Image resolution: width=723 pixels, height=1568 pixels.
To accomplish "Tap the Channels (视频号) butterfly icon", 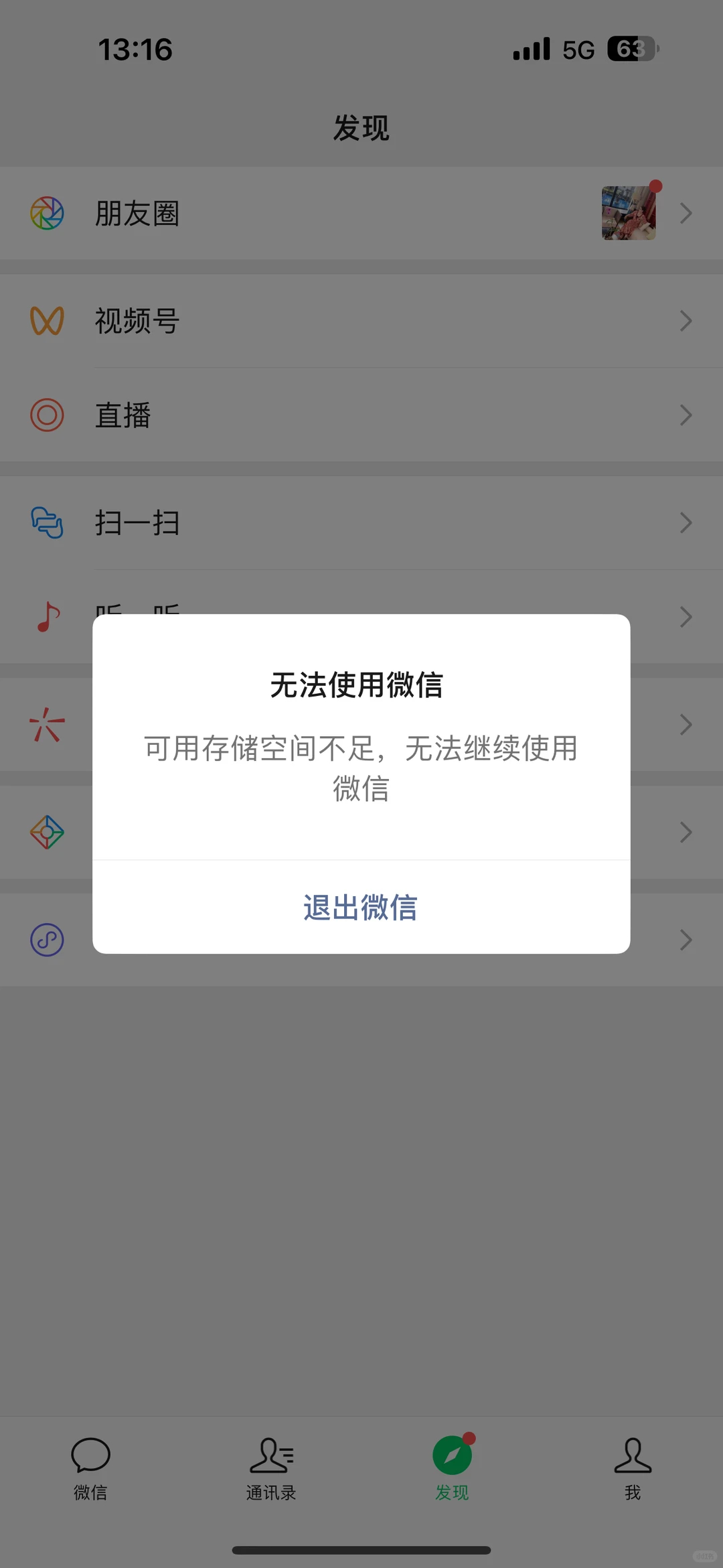I will tap(47, 321).
